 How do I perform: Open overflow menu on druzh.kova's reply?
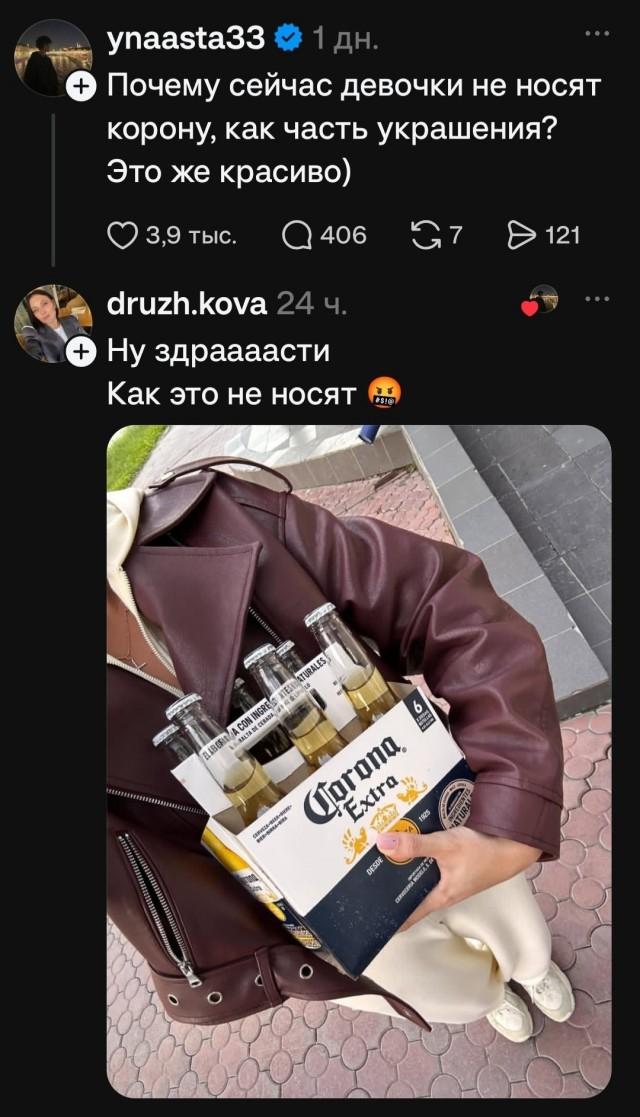[597, 299]
